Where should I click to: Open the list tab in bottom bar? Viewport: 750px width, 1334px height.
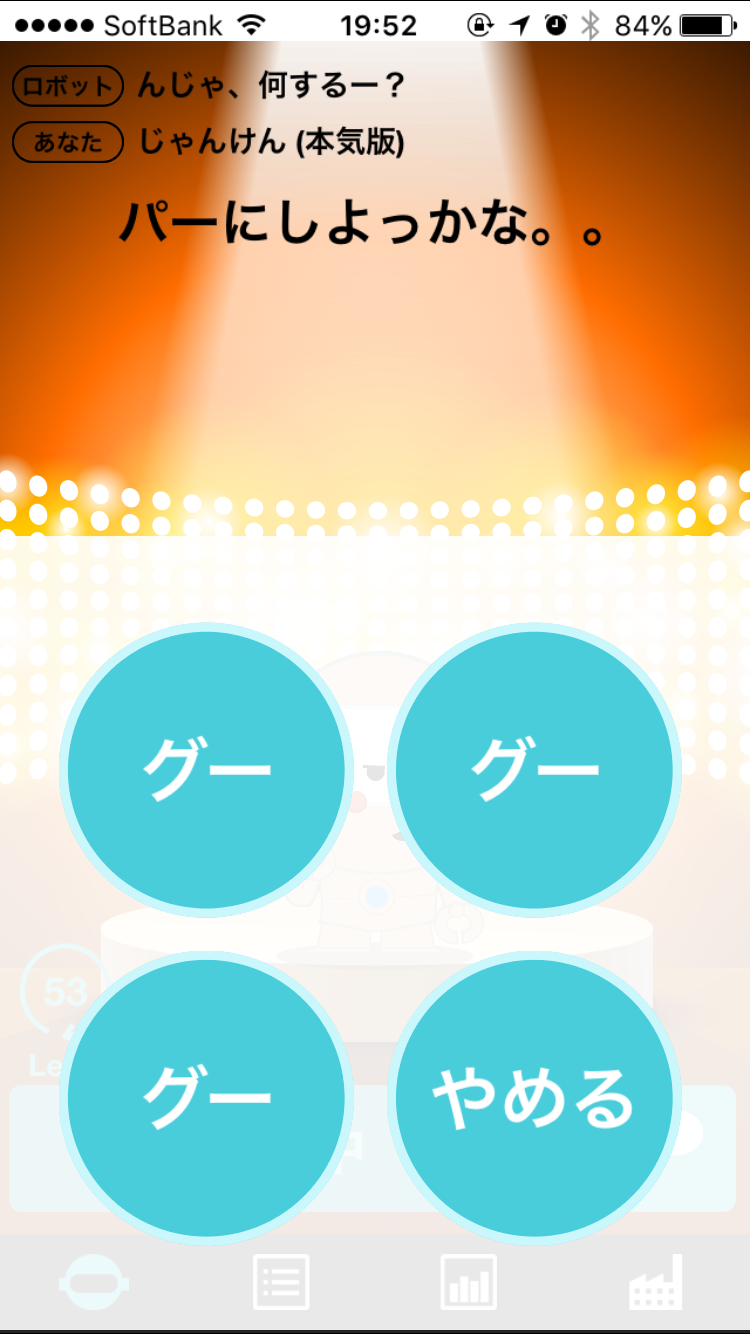coord(281,1282)
